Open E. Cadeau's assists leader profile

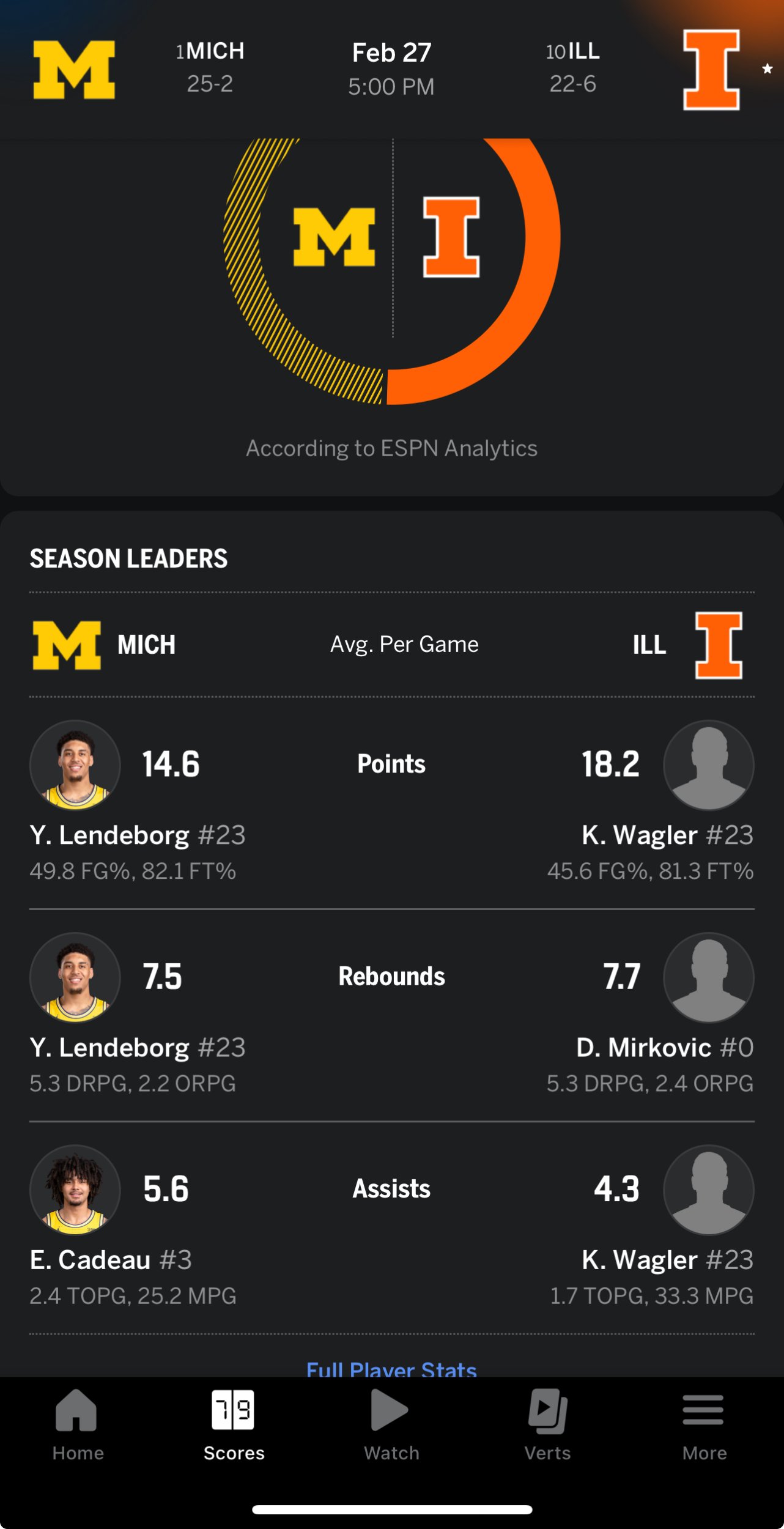[x=75, y=1190]
